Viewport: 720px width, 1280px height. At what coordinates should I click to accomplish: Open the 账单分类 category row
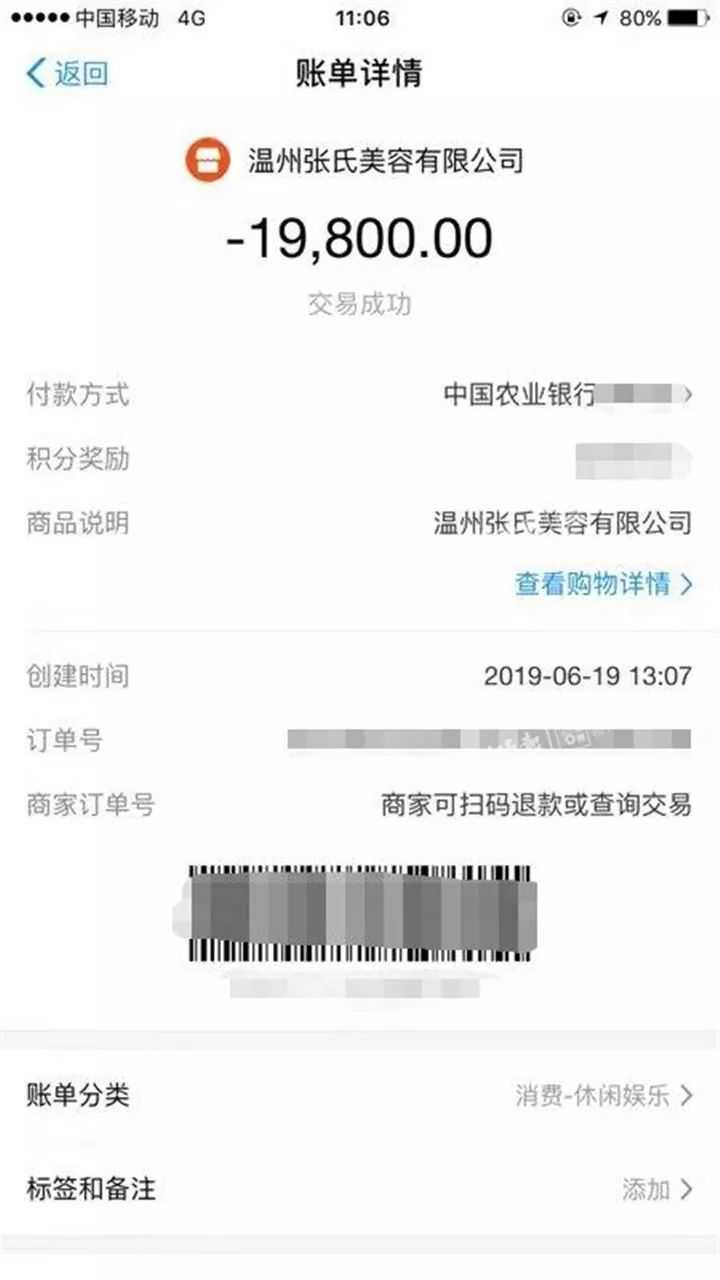point(360,1096)
